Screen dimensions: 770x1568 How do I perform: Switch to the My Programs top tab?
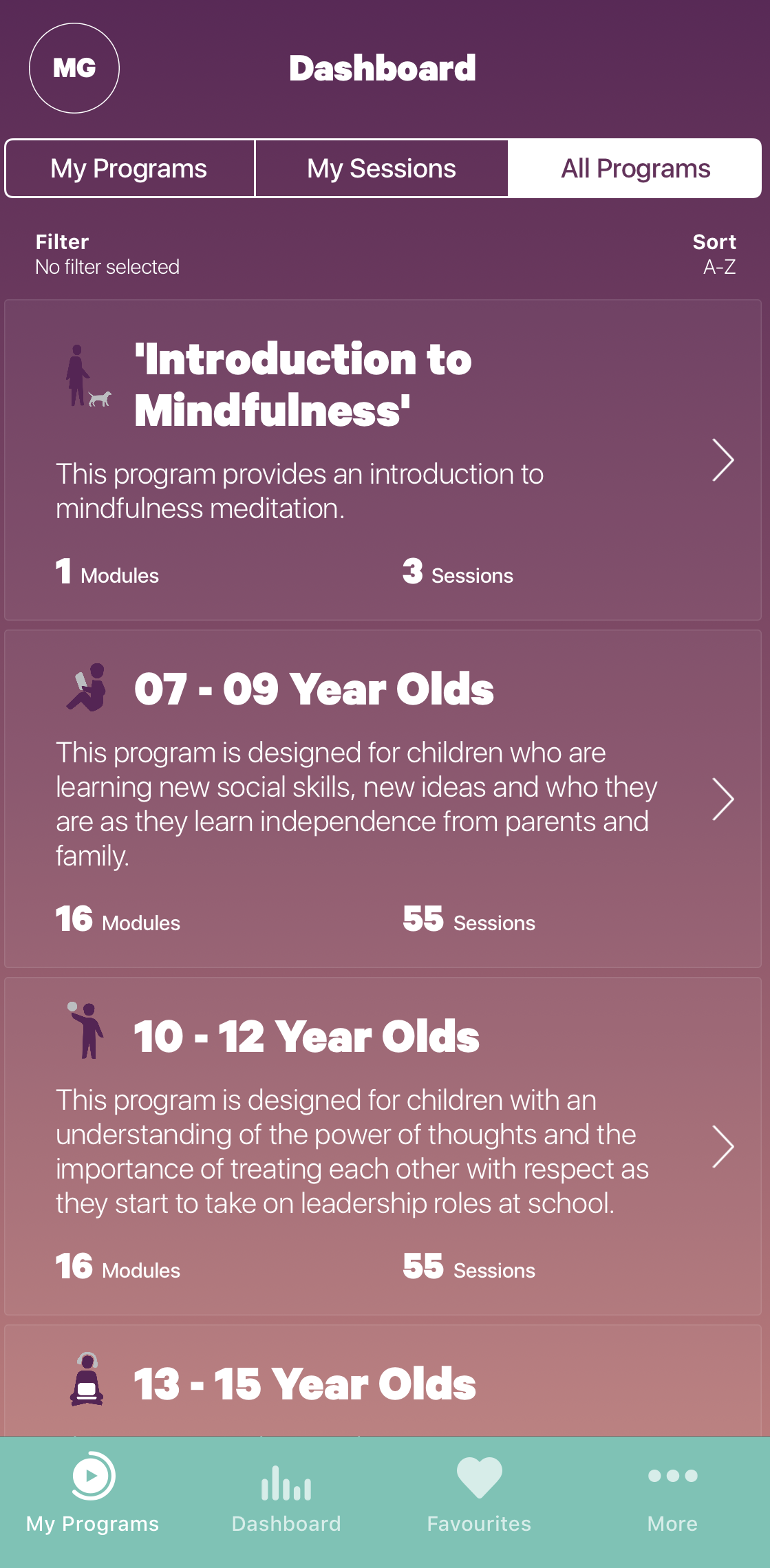(x=129, y=169)
